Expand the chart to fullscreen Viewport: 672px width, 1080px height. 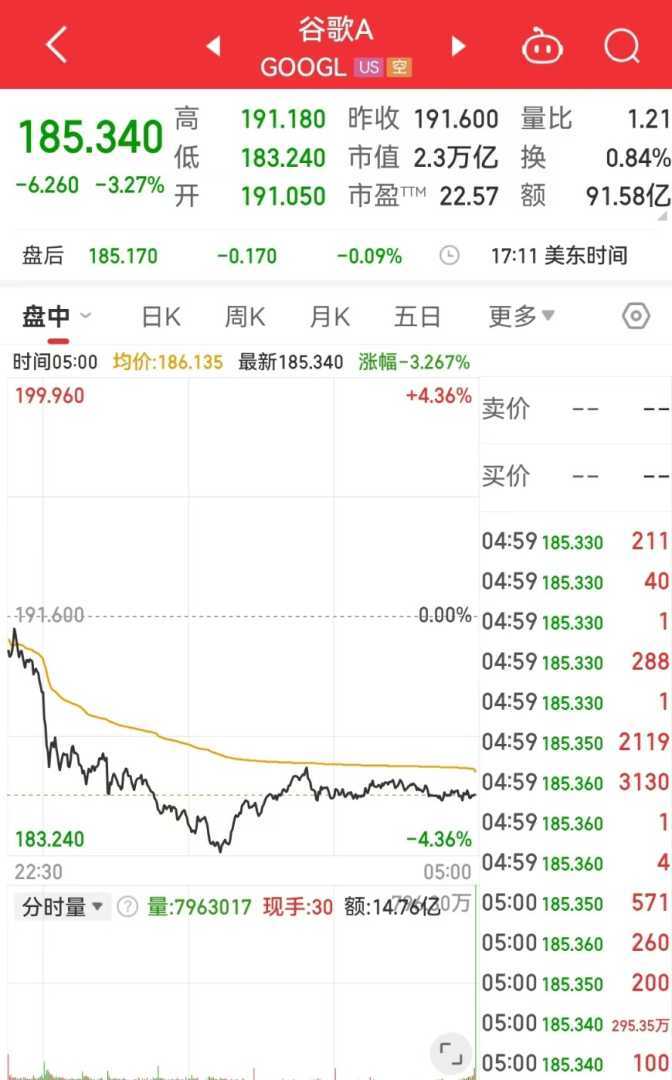451,1052
